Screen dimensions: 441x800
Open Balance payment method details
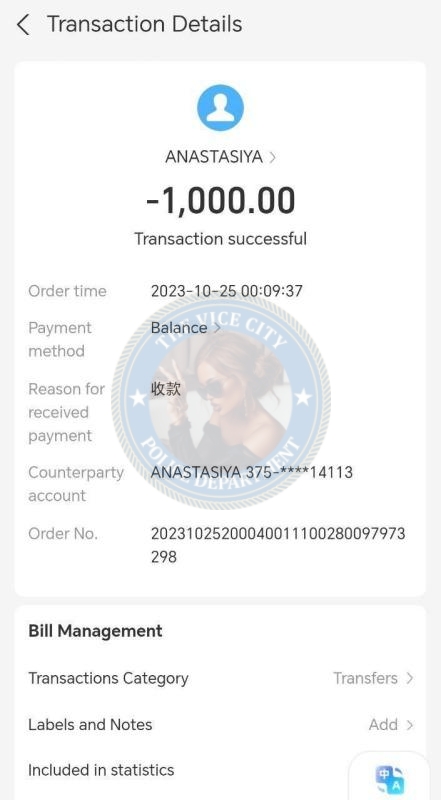pyautogui.click(x=186, y=328)
